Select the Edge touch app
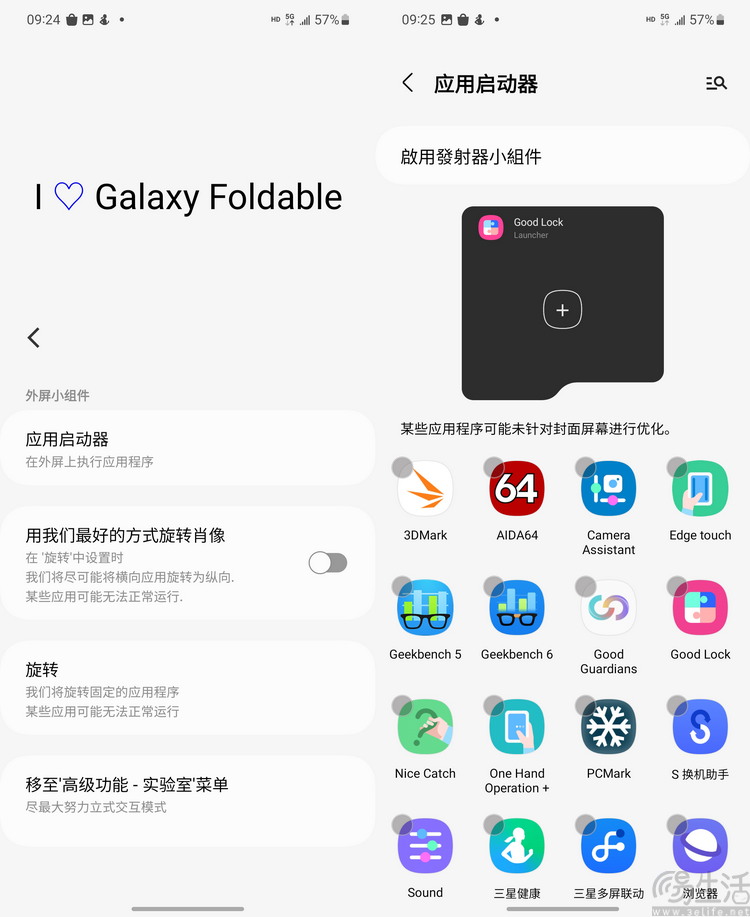 (x=700, y=490)
